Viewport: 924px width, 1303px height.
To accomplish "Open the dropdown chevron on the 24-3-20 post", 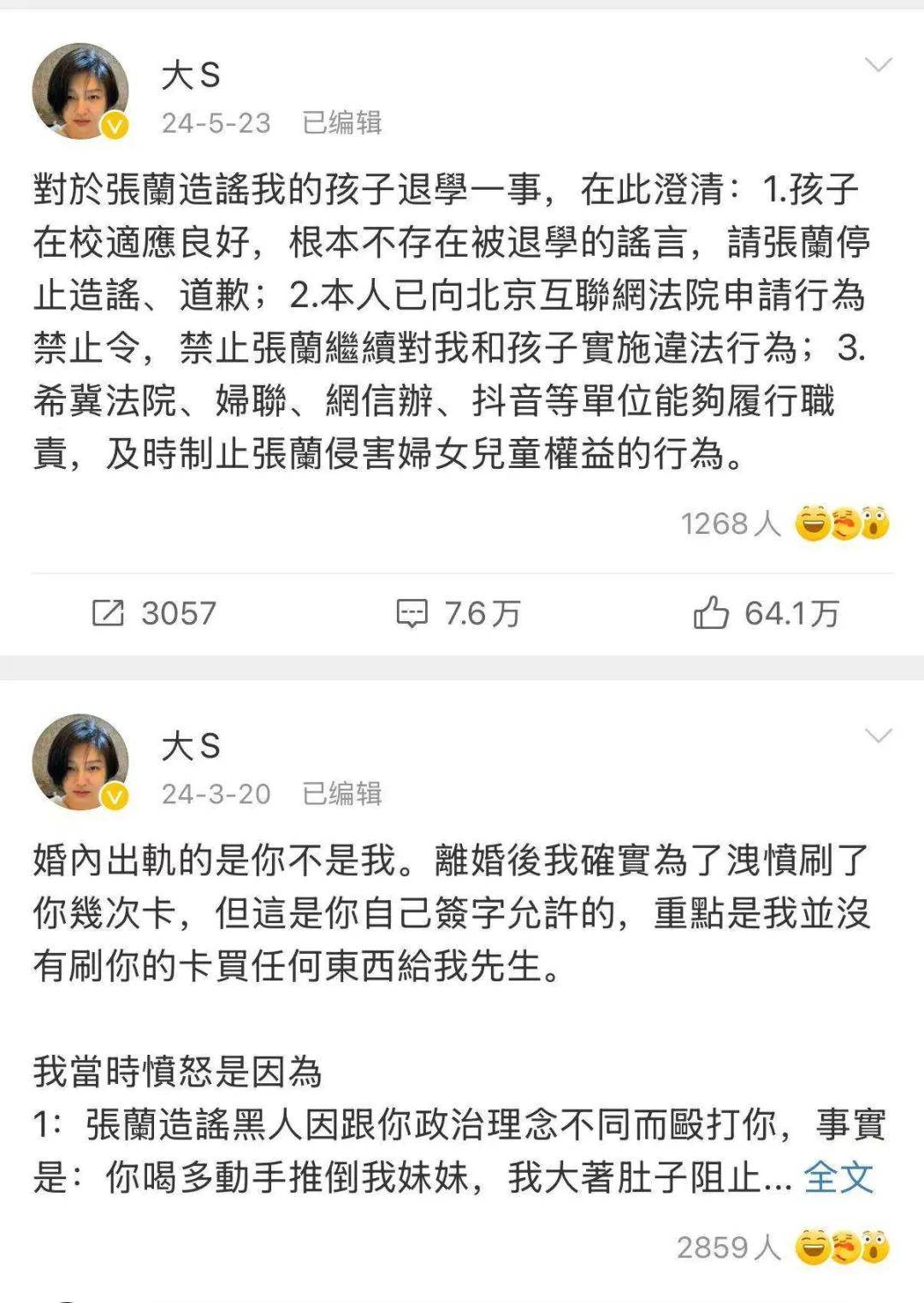I will coord(879,737).
